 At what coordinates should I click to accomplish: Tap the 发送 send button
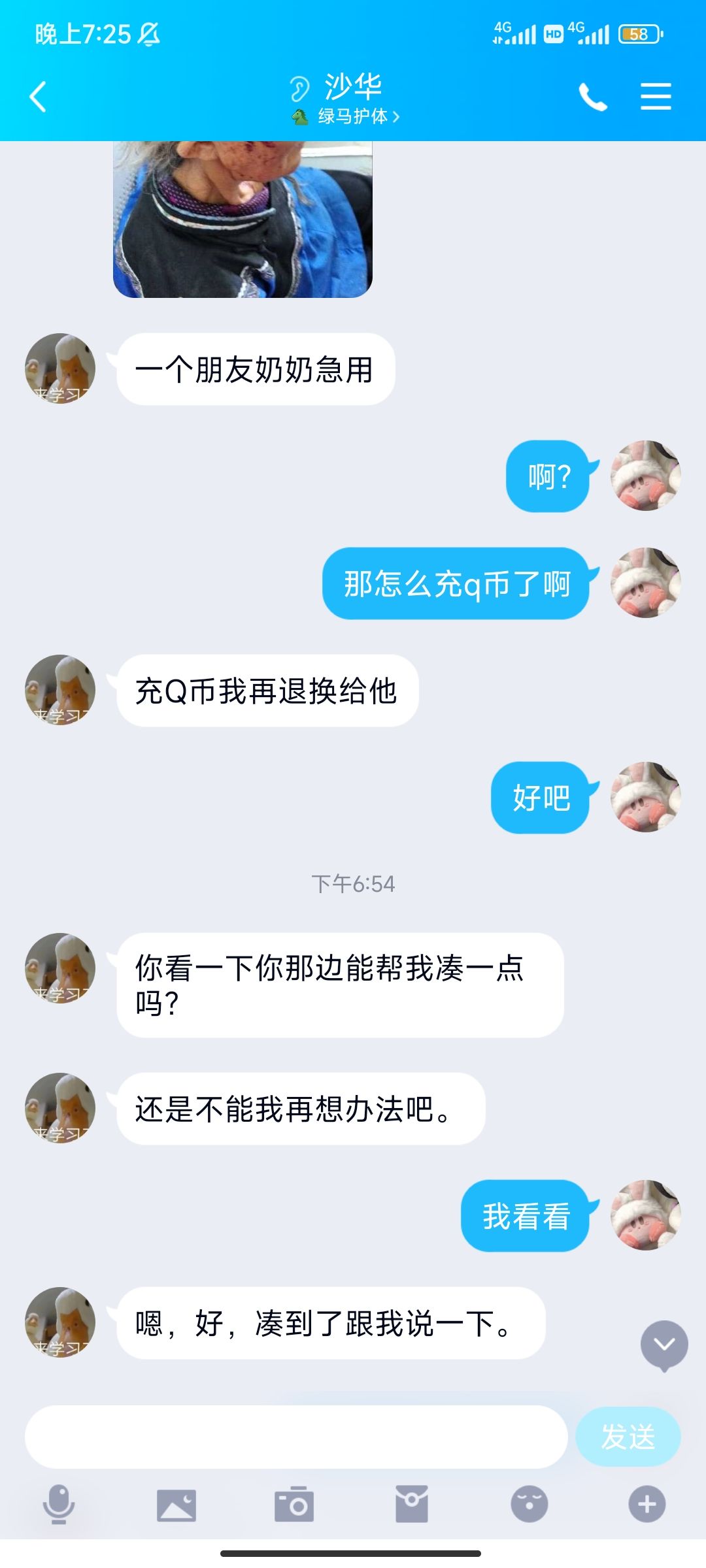point(628,1437)
